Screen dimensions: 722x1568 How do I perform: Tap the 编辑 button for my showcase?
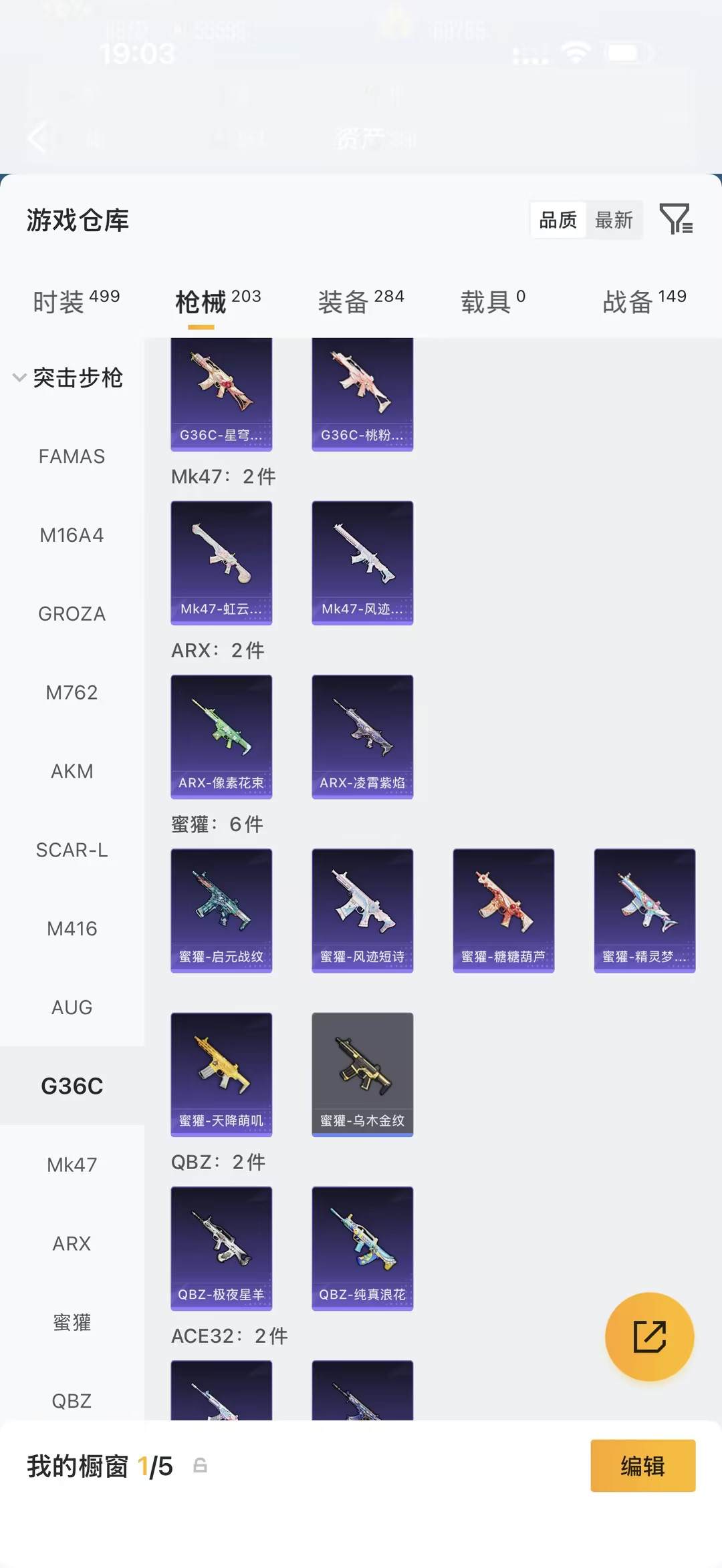point(642,1465)
